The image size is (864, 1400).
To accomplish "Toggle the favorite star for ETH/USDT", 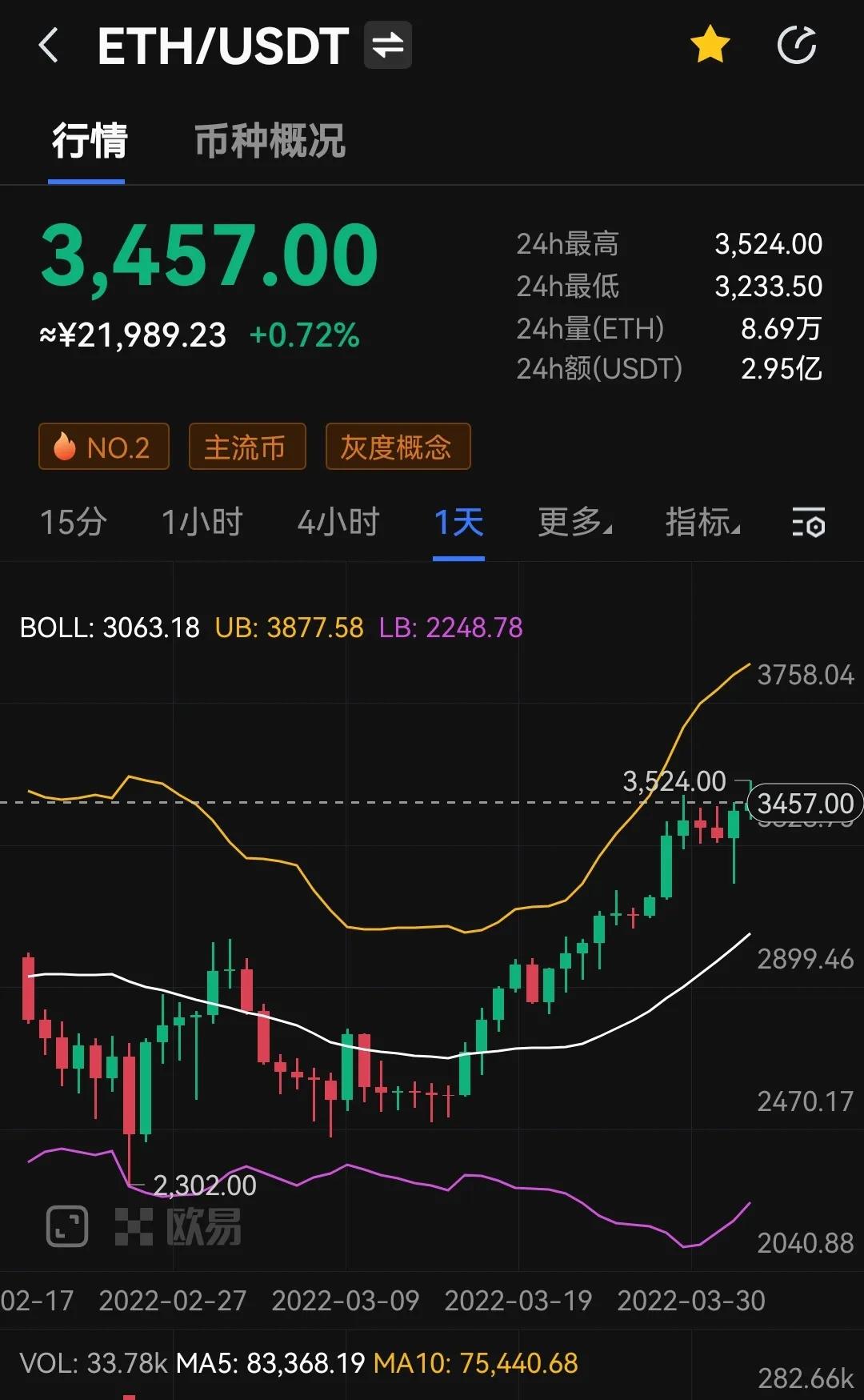I will click(710, 44).
